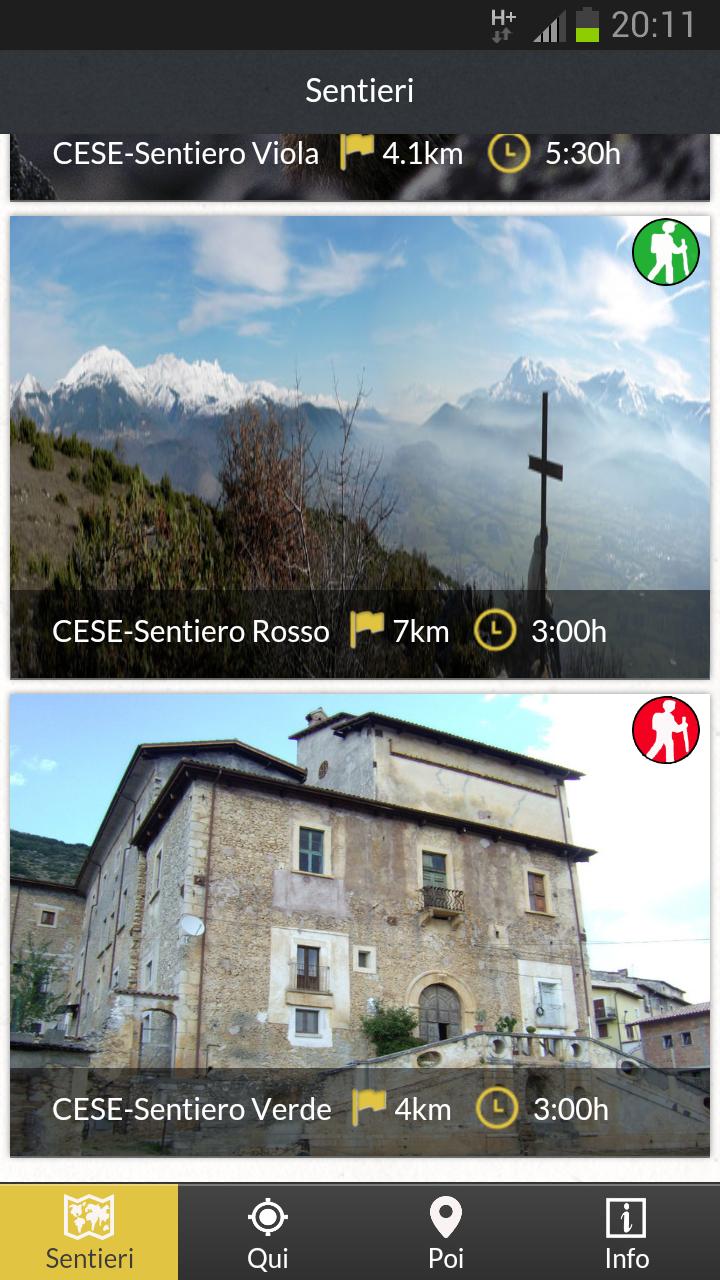The image size is (720, 1280).
Task: Tap the Qui location crosshair icon
Action: [268, 1218]
